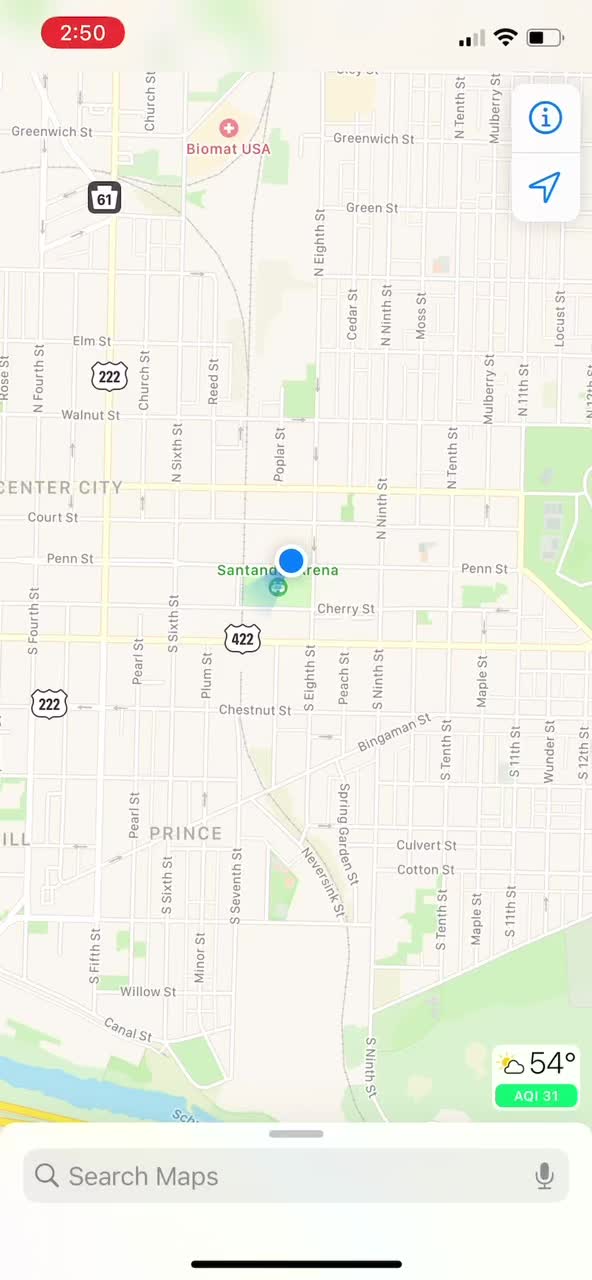592x1280 pixels.
Task: Open map settings info button
Action: click(545, 118)
